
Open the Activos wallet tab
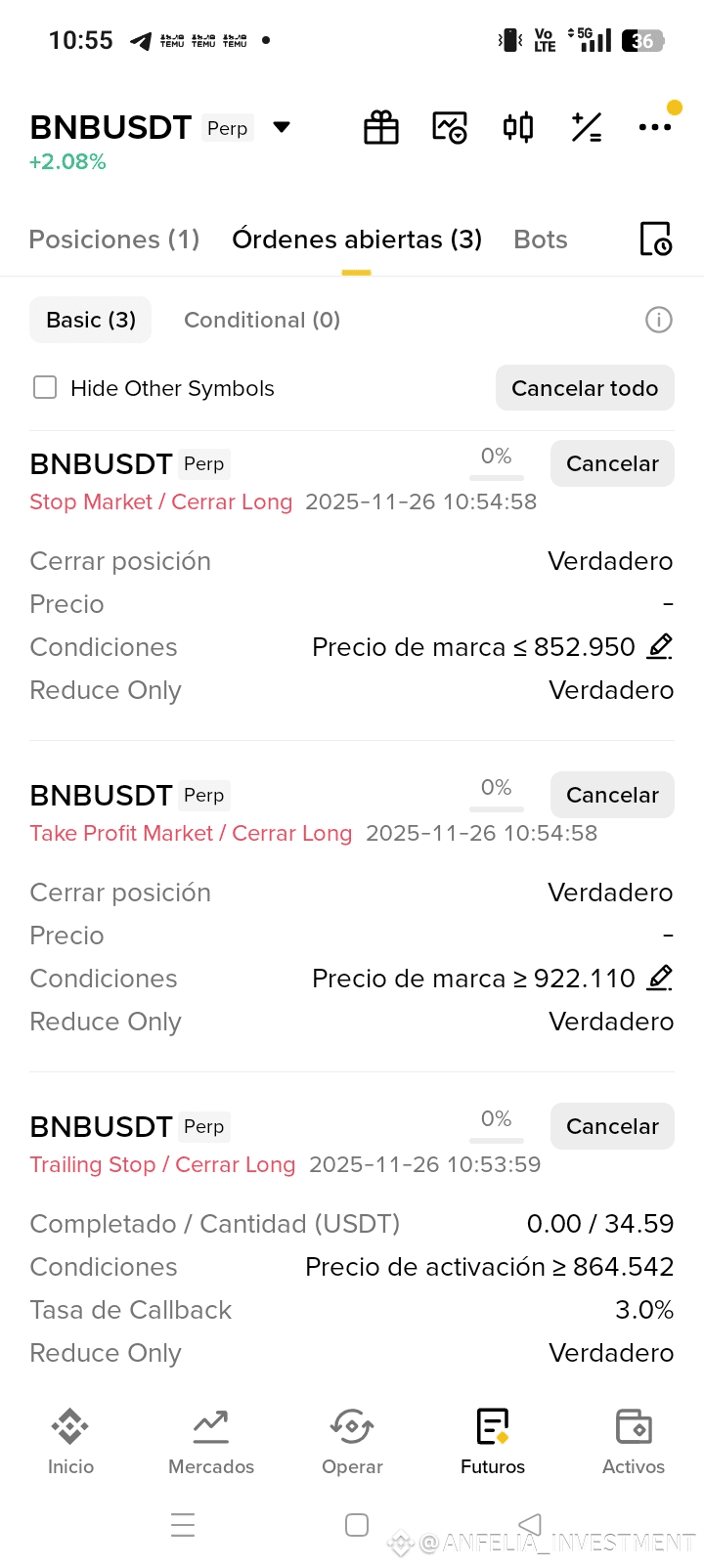(x=634, y=1440)
